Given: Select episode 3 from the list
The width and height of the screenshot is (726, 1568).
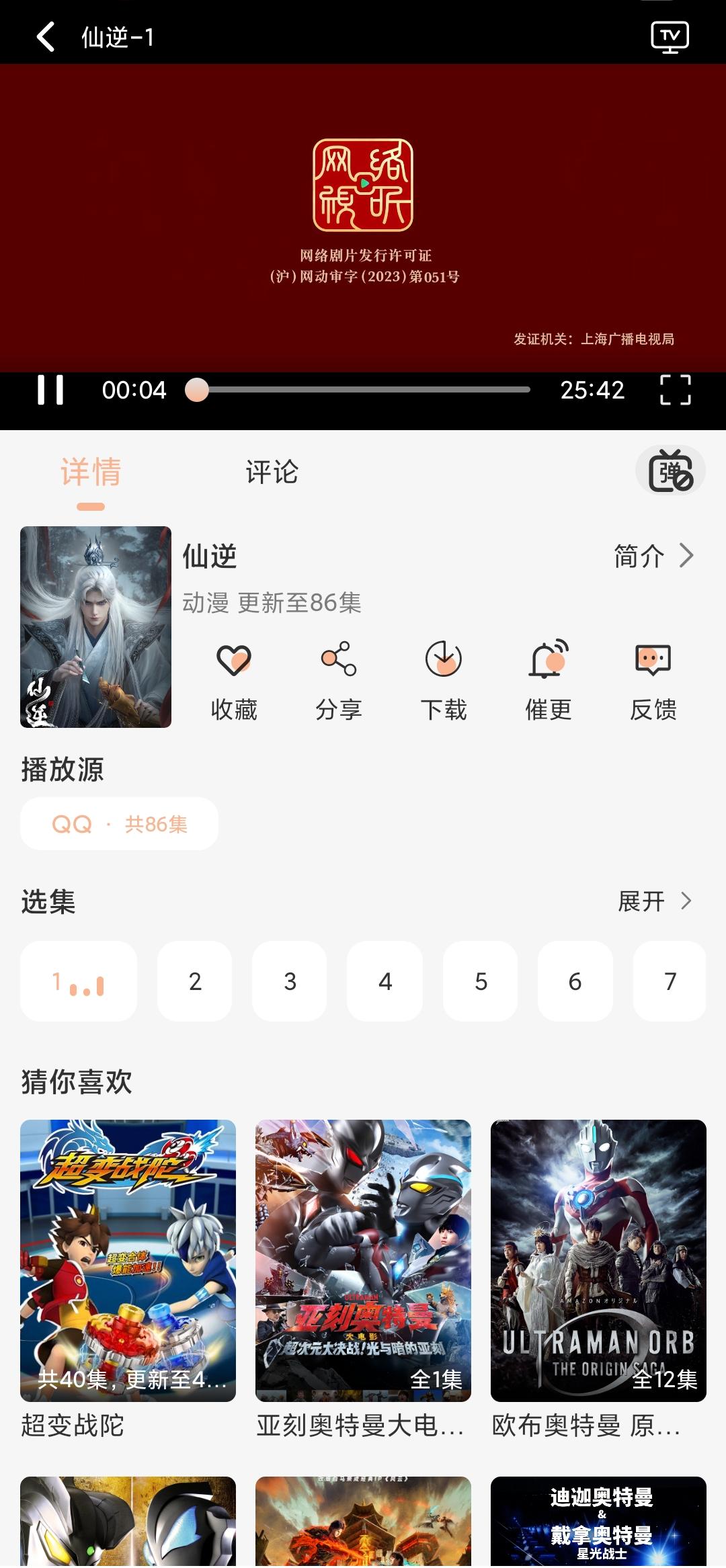Looking at the screenshot, I should 289,981.
